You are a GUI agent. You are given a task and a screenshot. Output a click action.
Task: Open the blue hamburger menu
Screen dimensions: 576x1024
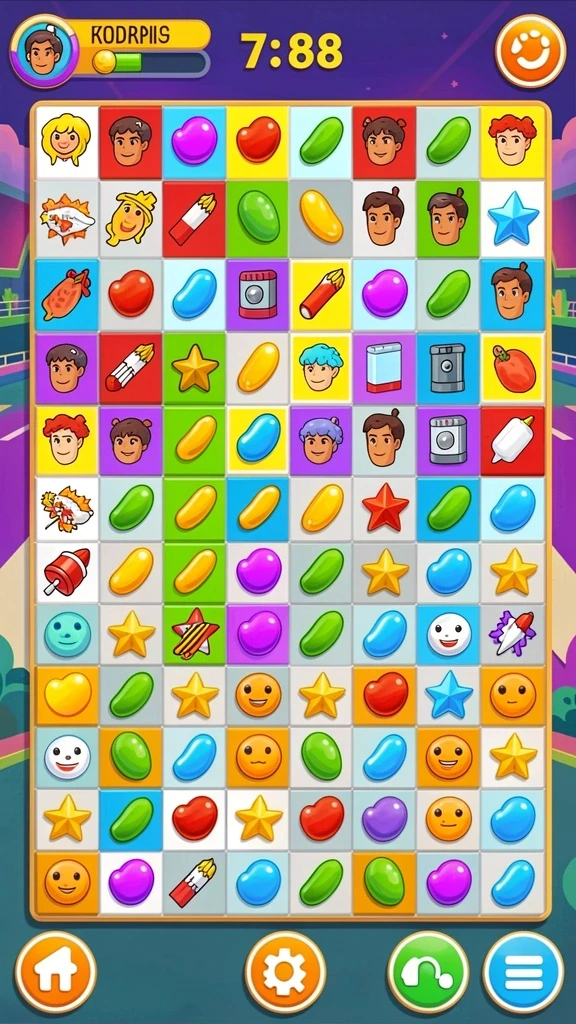(x=524, y=972)
